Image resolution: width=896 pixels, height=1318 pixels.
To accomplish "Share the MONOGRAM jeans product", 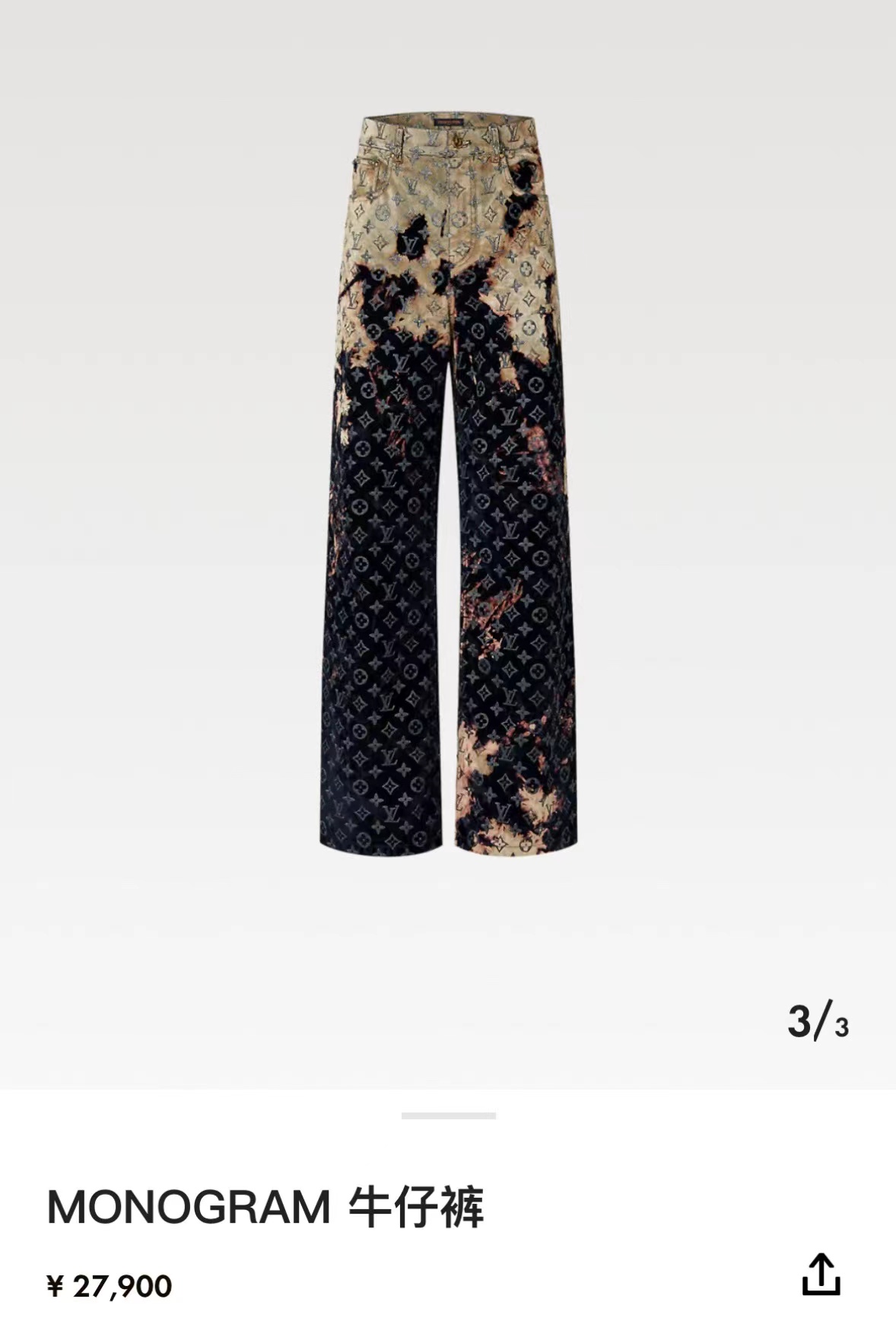I will click(821, 1274).
